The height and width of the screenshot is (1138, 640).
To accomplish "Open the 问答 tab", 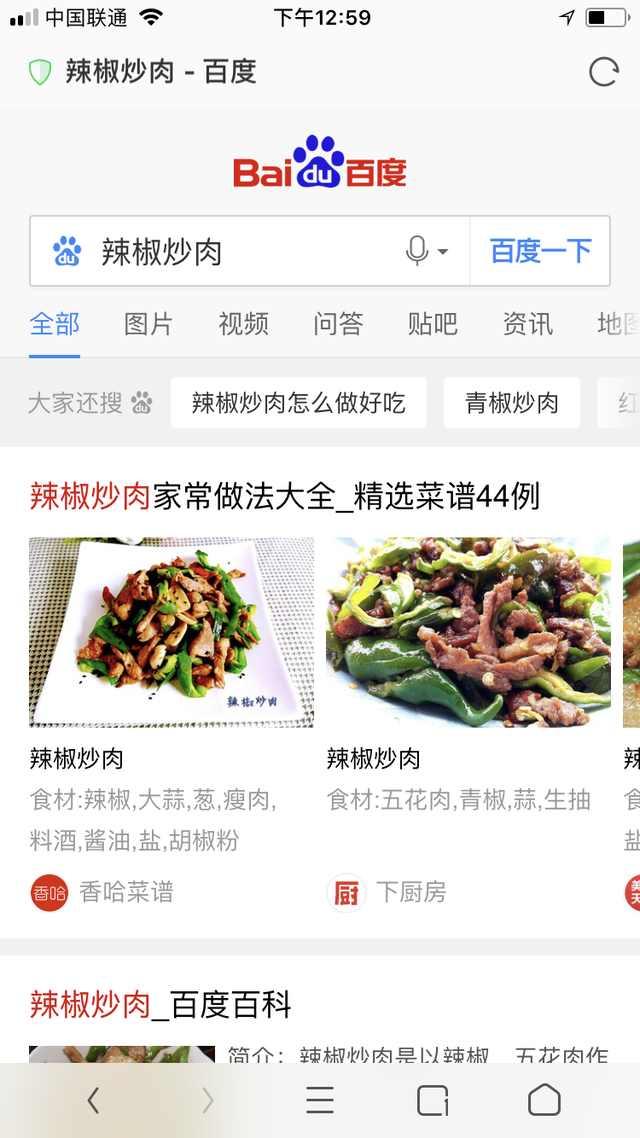I will (x=338, y=324).
